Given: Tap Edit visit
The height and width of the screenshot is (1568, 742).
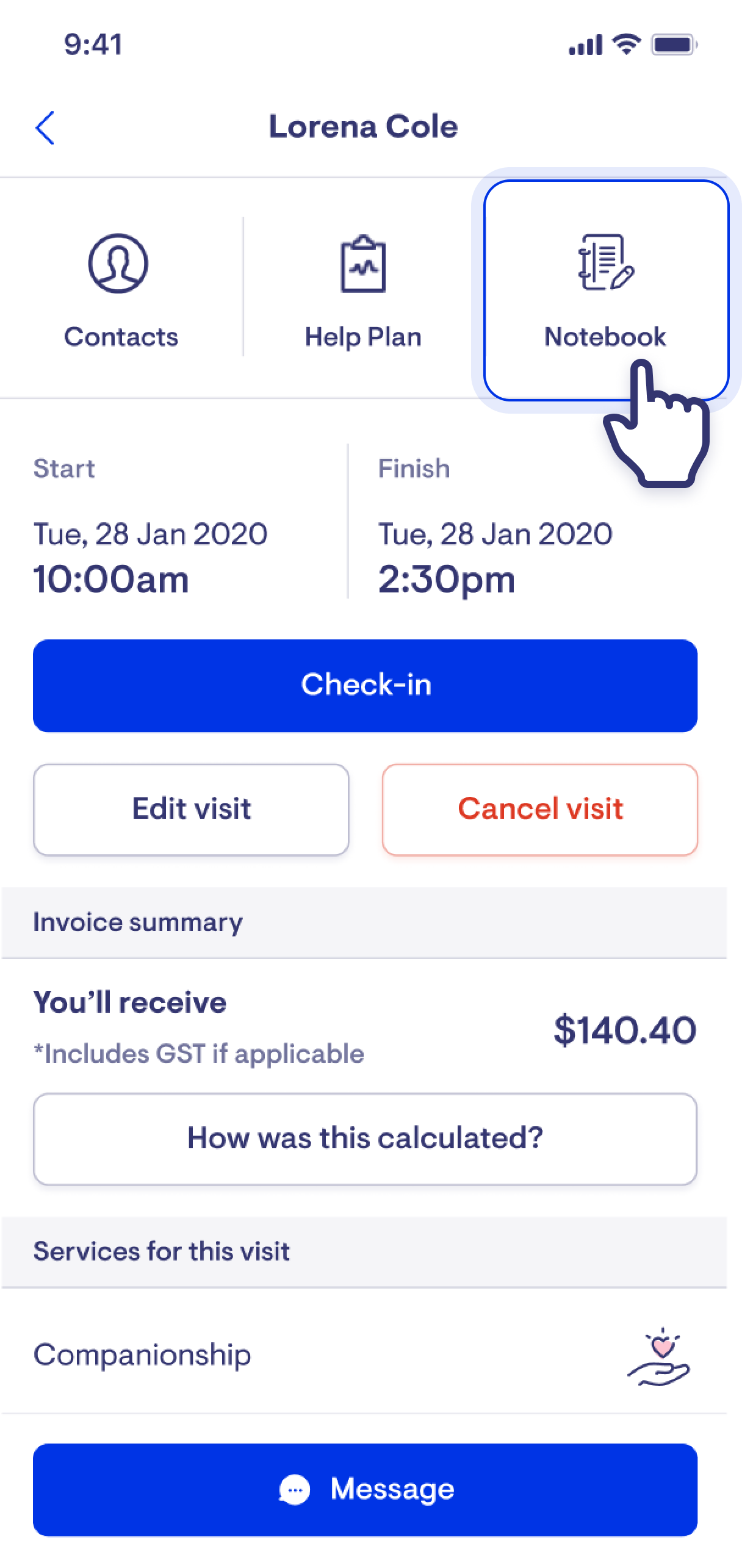Looking at the screenshot, I should [191, 809].
